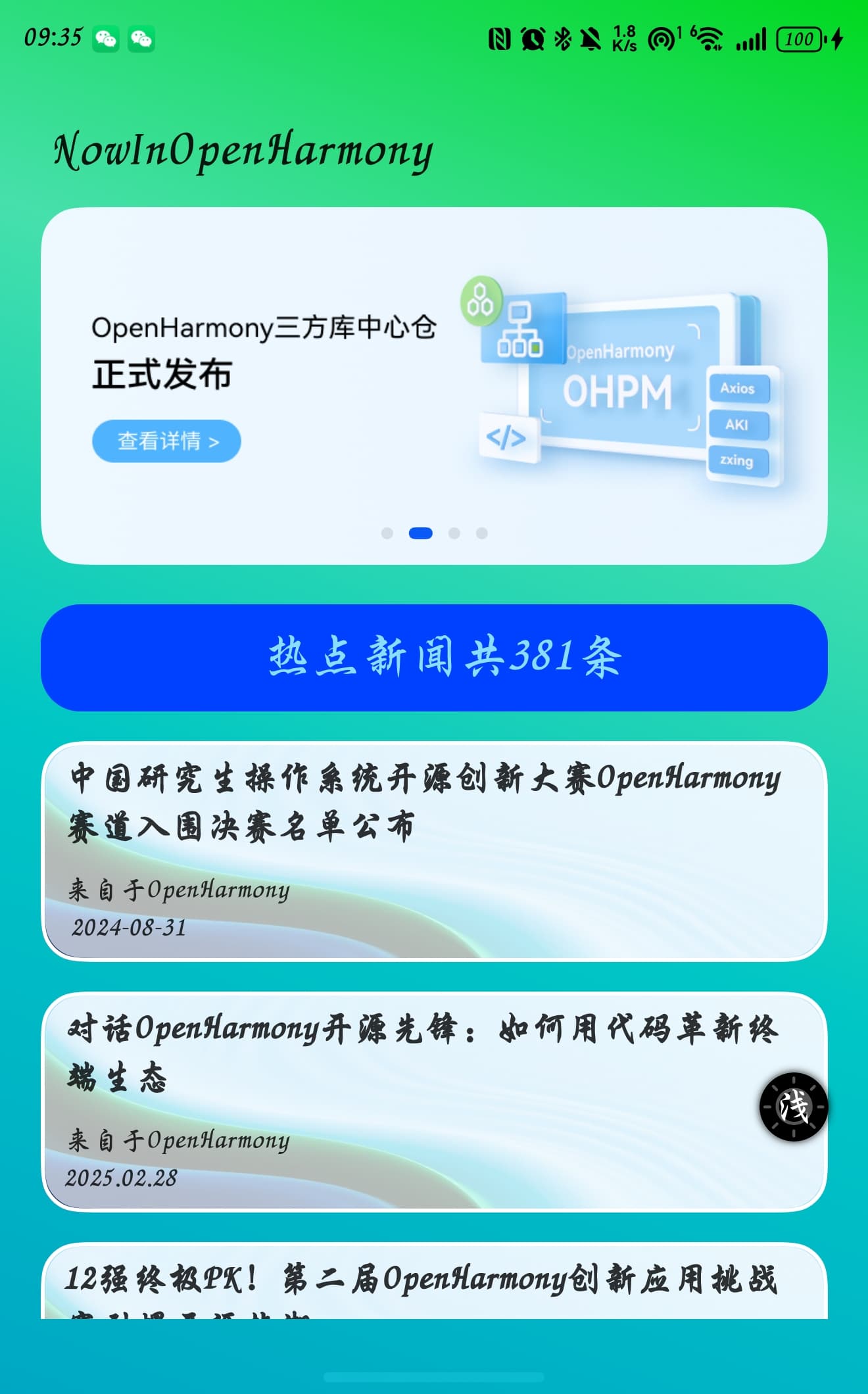Open the 中国研究生操作系统开源创新大赛 news card
The height and width of the screenshot is (1394, 868).
point(434,851)
